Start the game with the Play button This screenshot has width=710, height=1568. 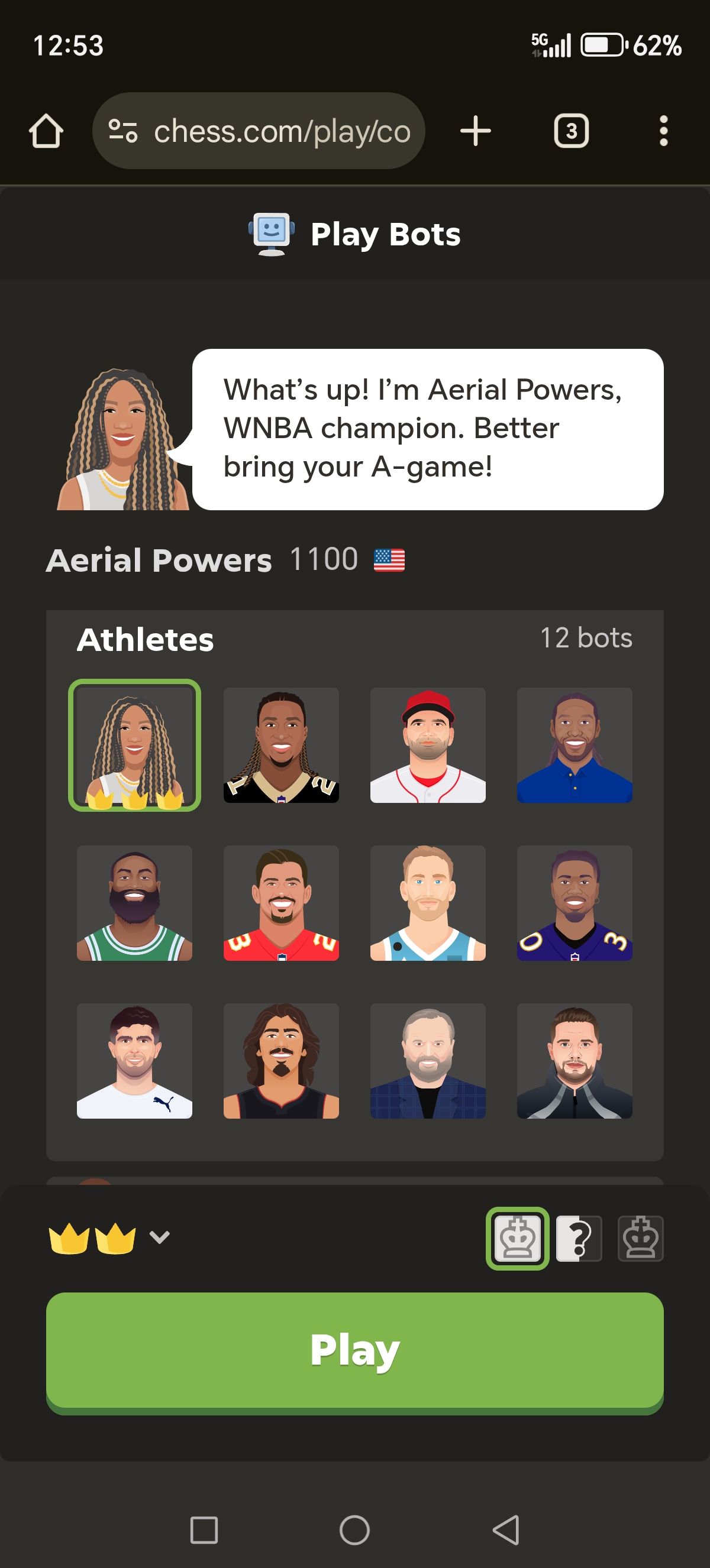[354, 1350]
